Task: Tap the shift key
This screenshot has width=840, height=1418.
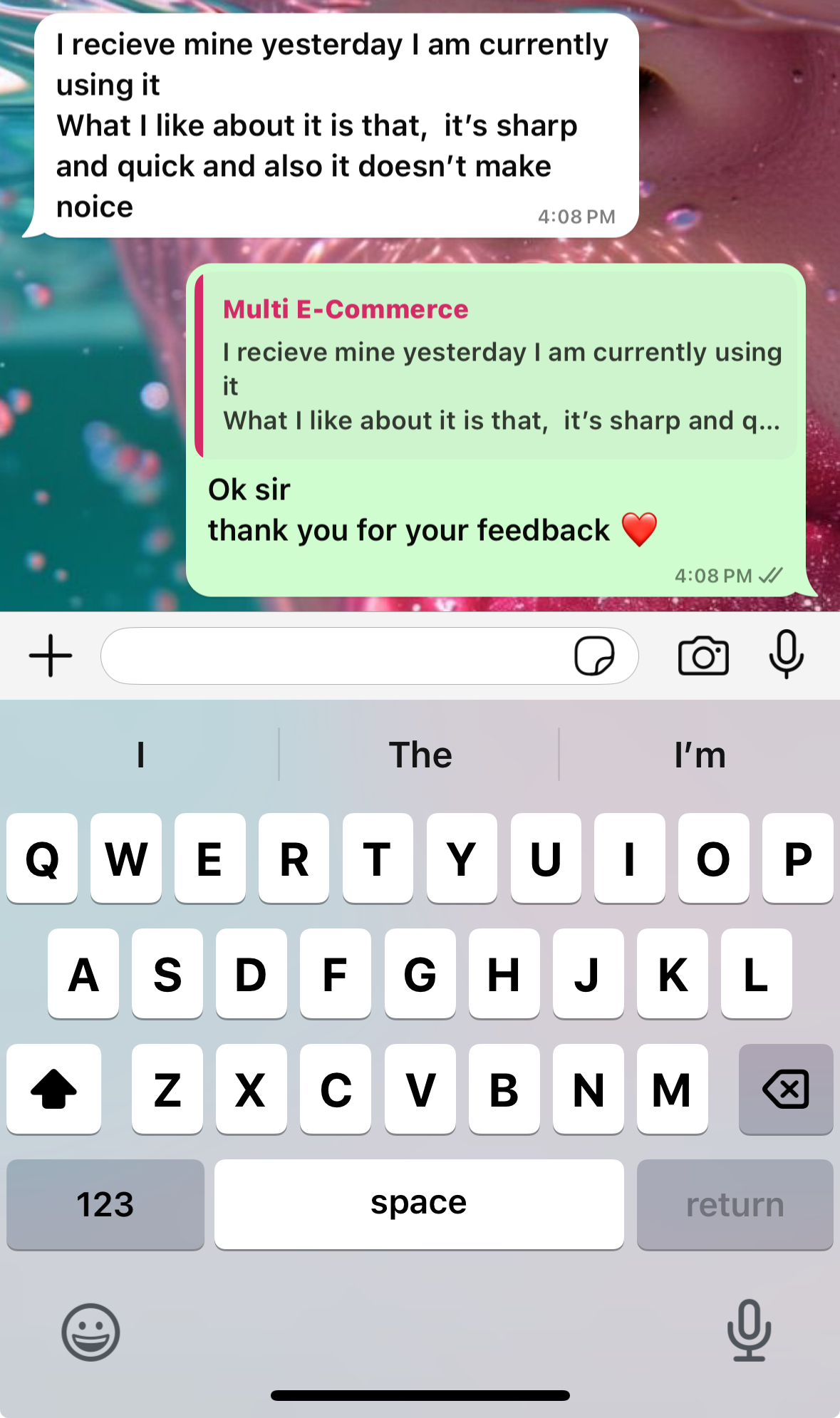Action: pyautogui.click(x=54, y=1089)
